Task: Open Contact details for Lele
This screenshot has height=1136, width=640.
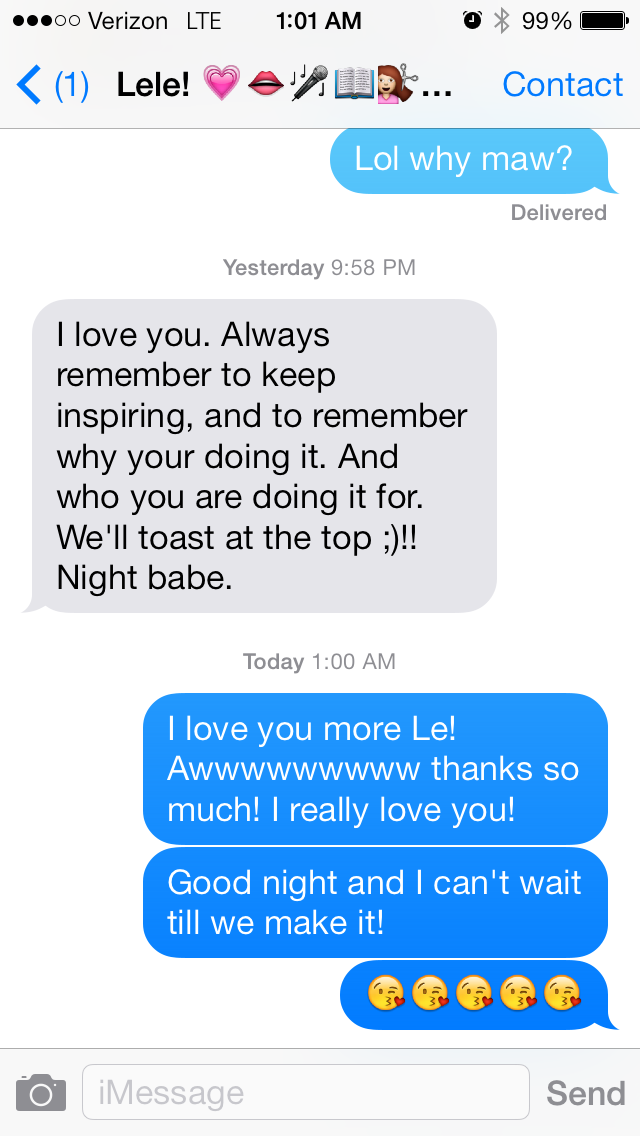Action: [562, 86]
